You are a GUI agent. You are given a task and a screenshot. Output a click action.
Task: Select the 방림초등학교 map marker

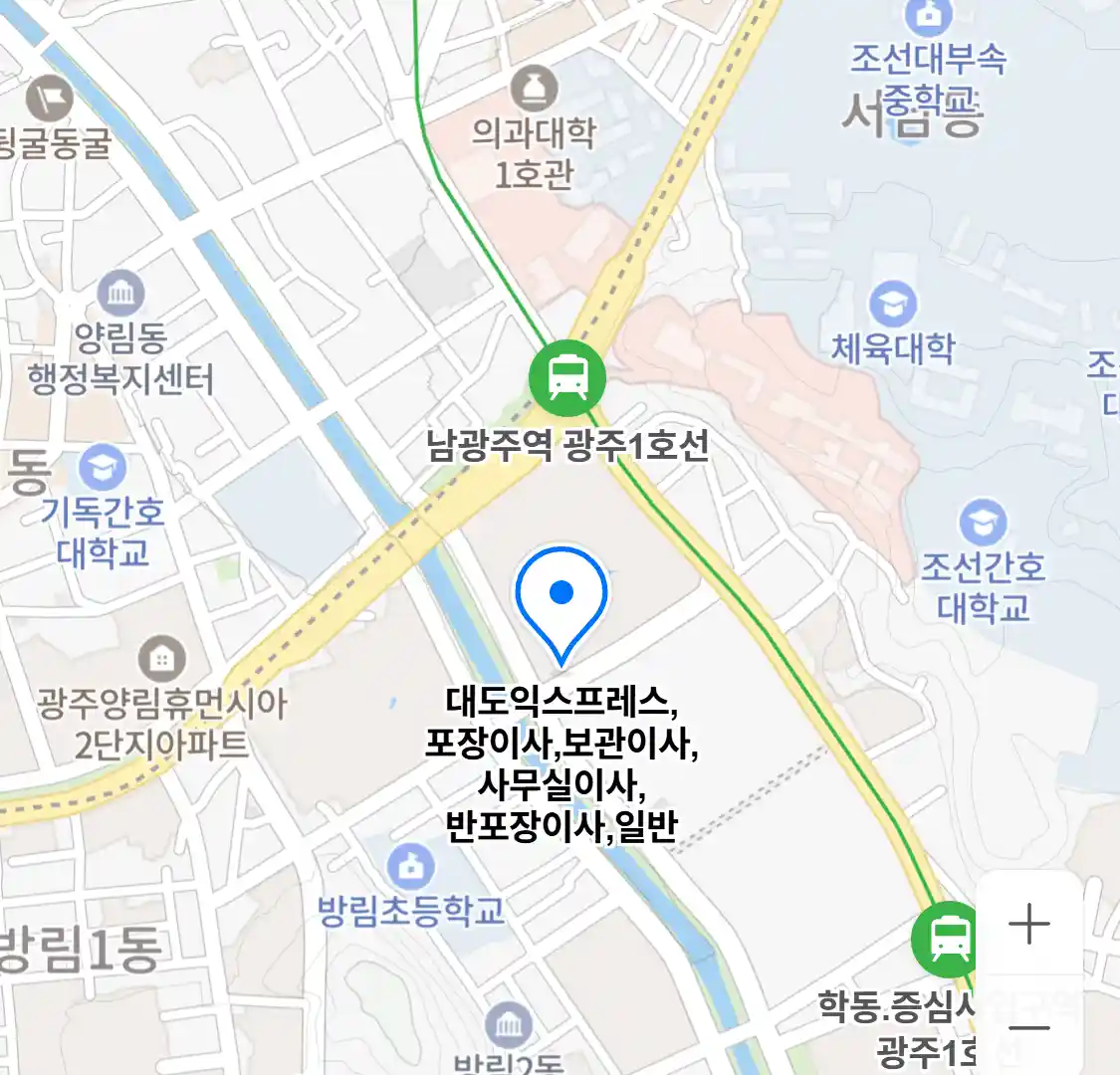click(410, 867)
